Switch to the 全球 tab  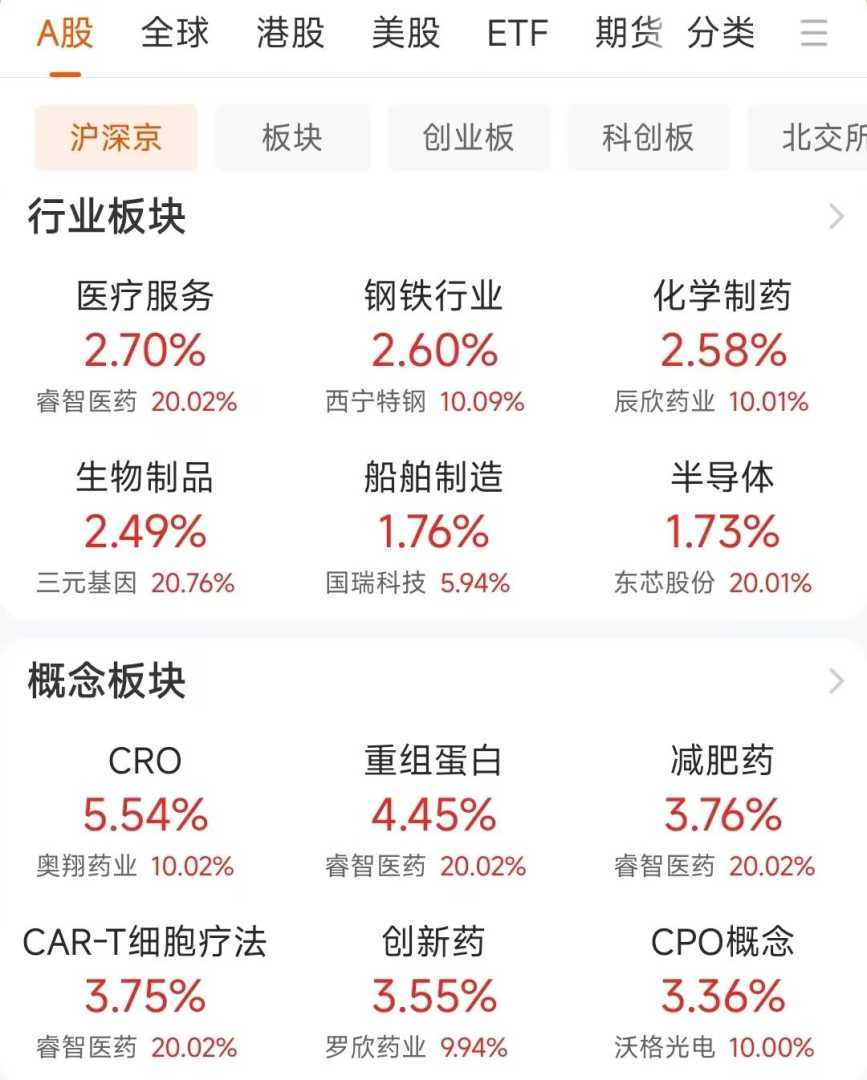click(x=175, y=34)
